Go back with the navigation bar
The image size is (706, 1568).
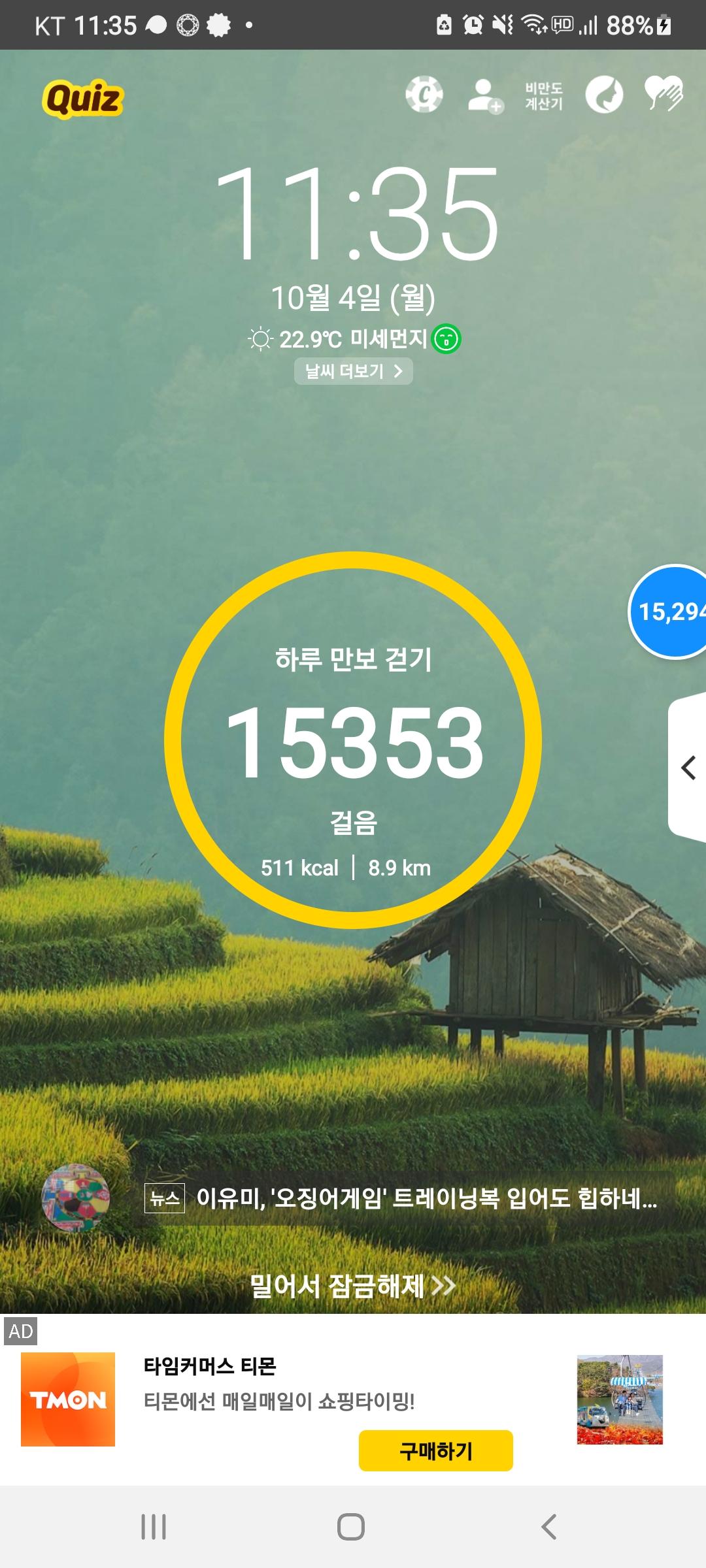point(549,1527)
